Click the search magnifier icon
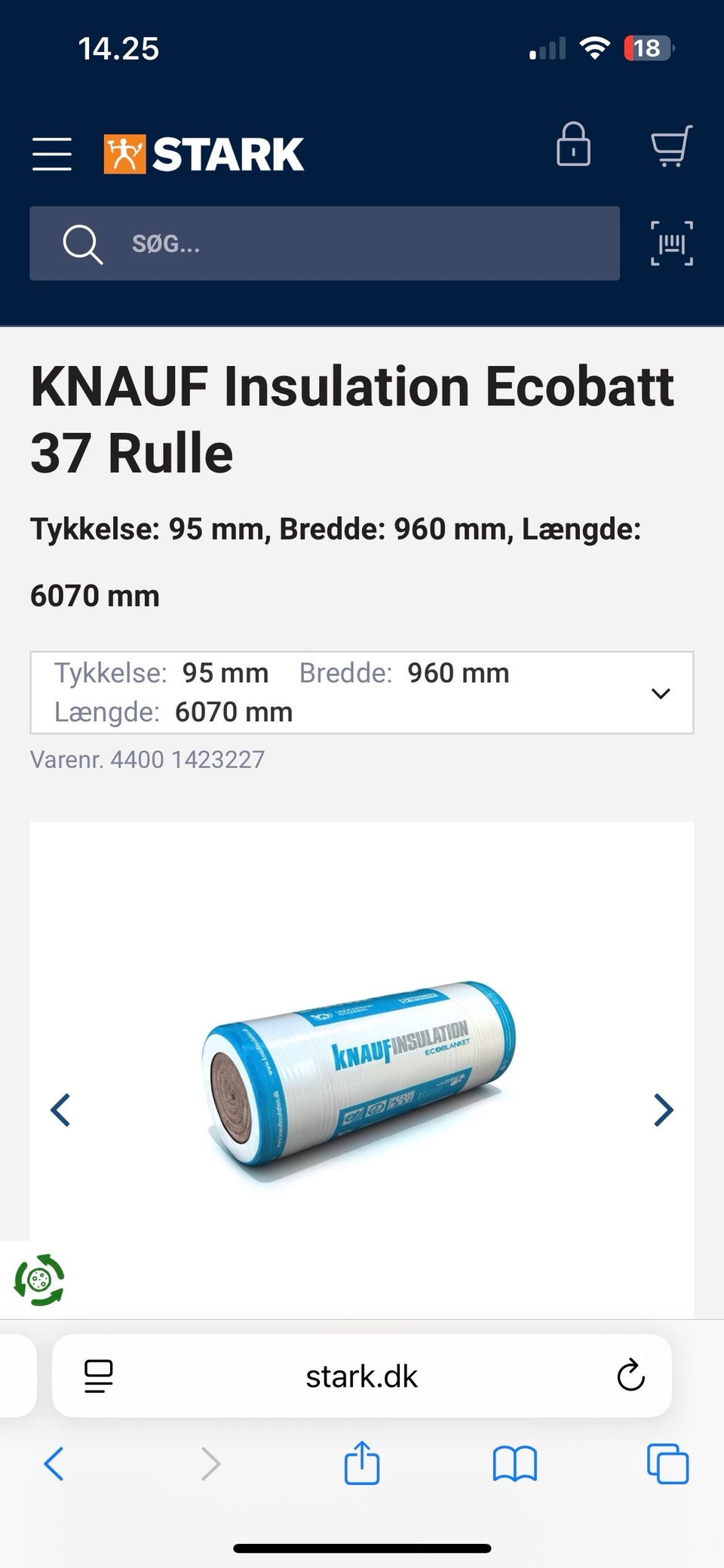The image size is (724, 1568). pyautogui.click(x=83, y=244)
